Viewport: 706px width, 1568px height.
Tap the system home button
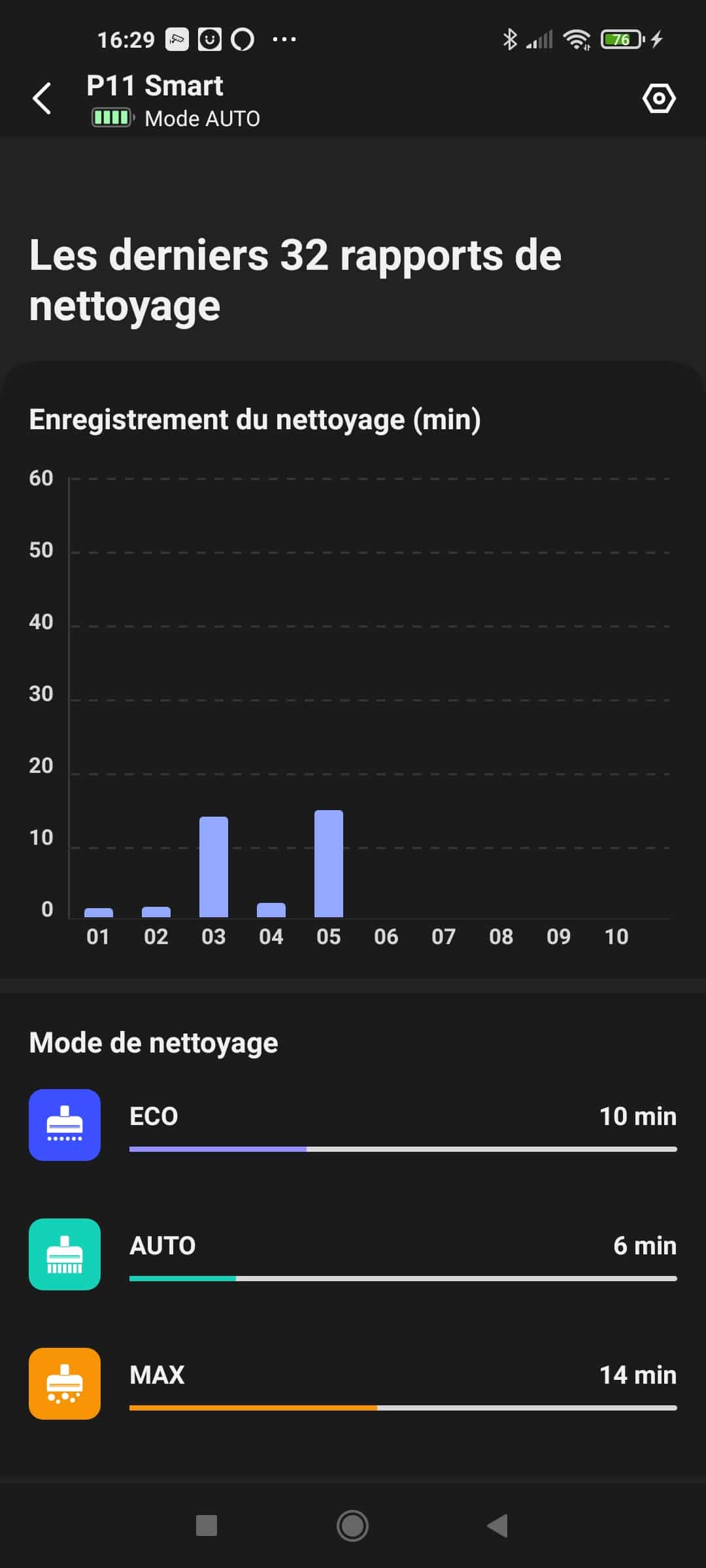352,1526
